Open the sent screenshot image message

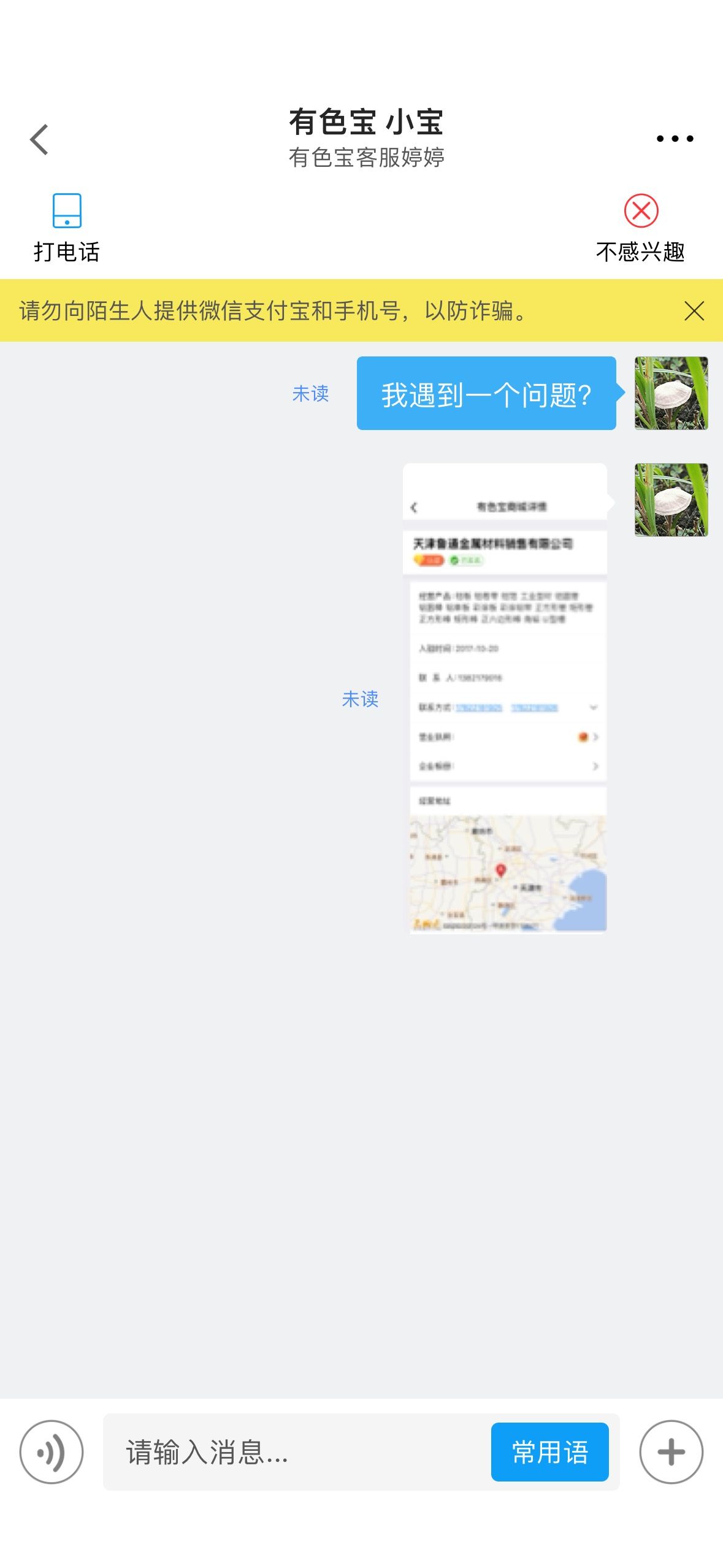(505, 699)
